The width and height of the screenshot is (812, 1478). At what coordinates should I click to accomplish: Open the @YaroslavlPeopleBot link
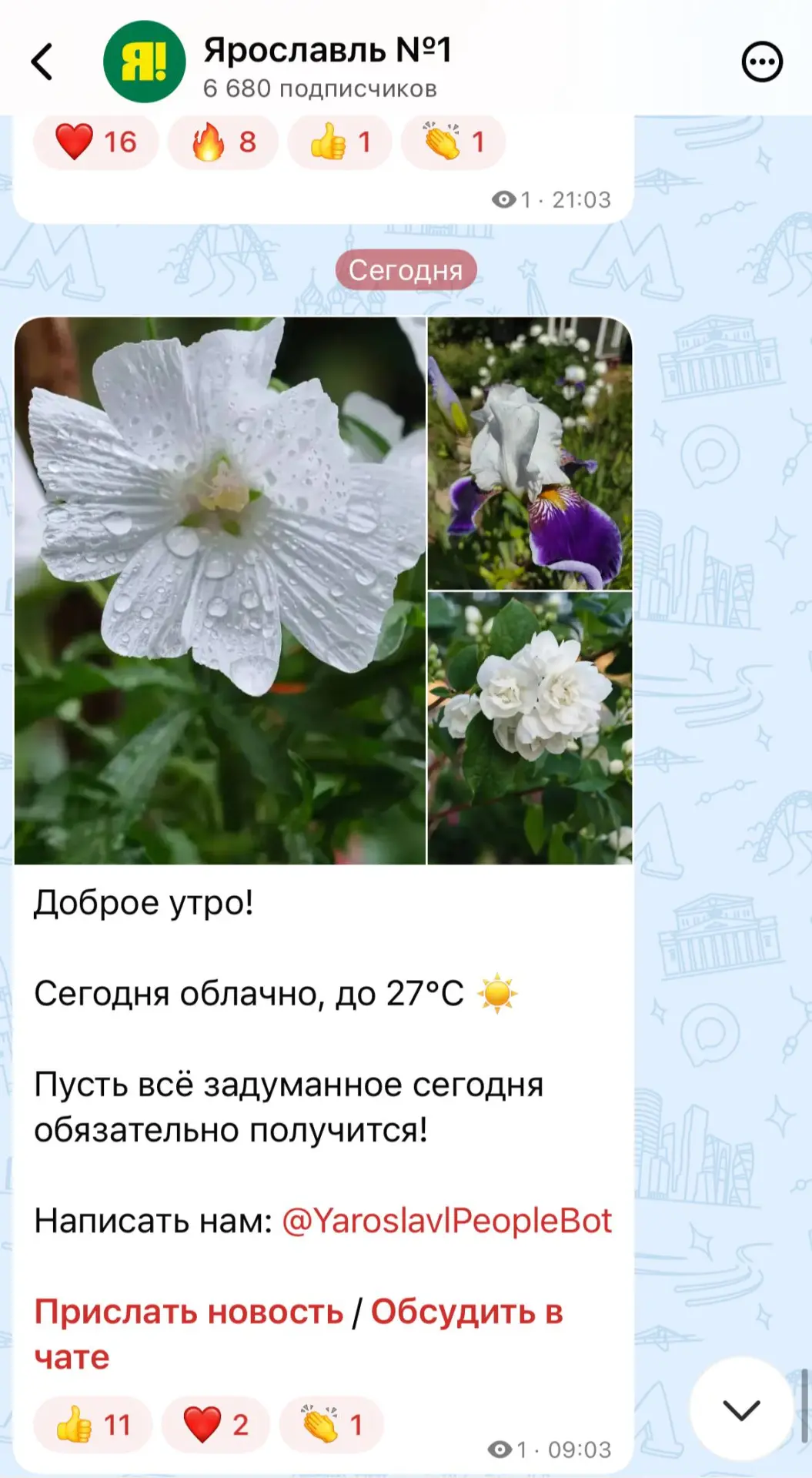tap(446, 1221)
